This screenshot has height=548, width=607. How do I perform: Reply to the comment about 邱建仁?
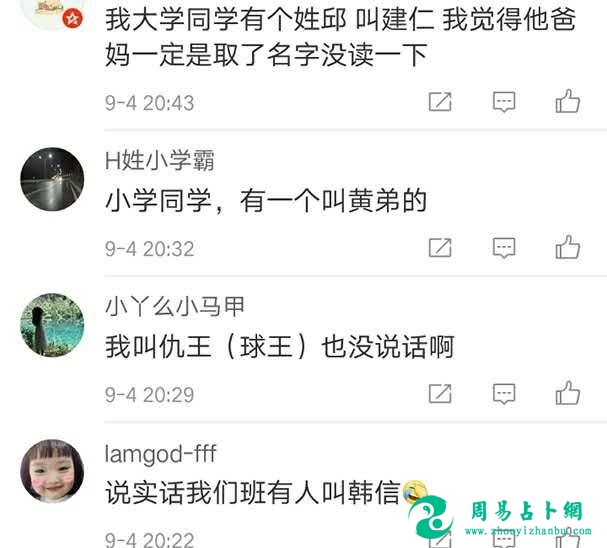(x=504, y=102)
